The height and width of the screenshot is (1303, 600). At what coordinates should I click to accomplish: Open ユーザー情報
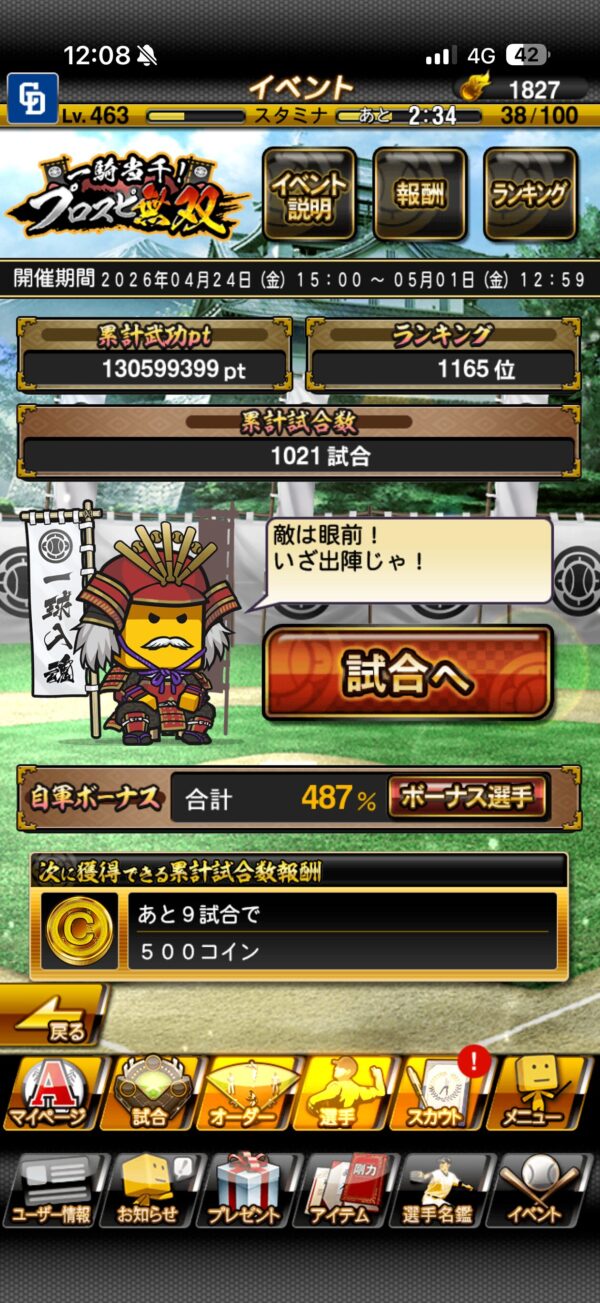tap(50, 1190)
